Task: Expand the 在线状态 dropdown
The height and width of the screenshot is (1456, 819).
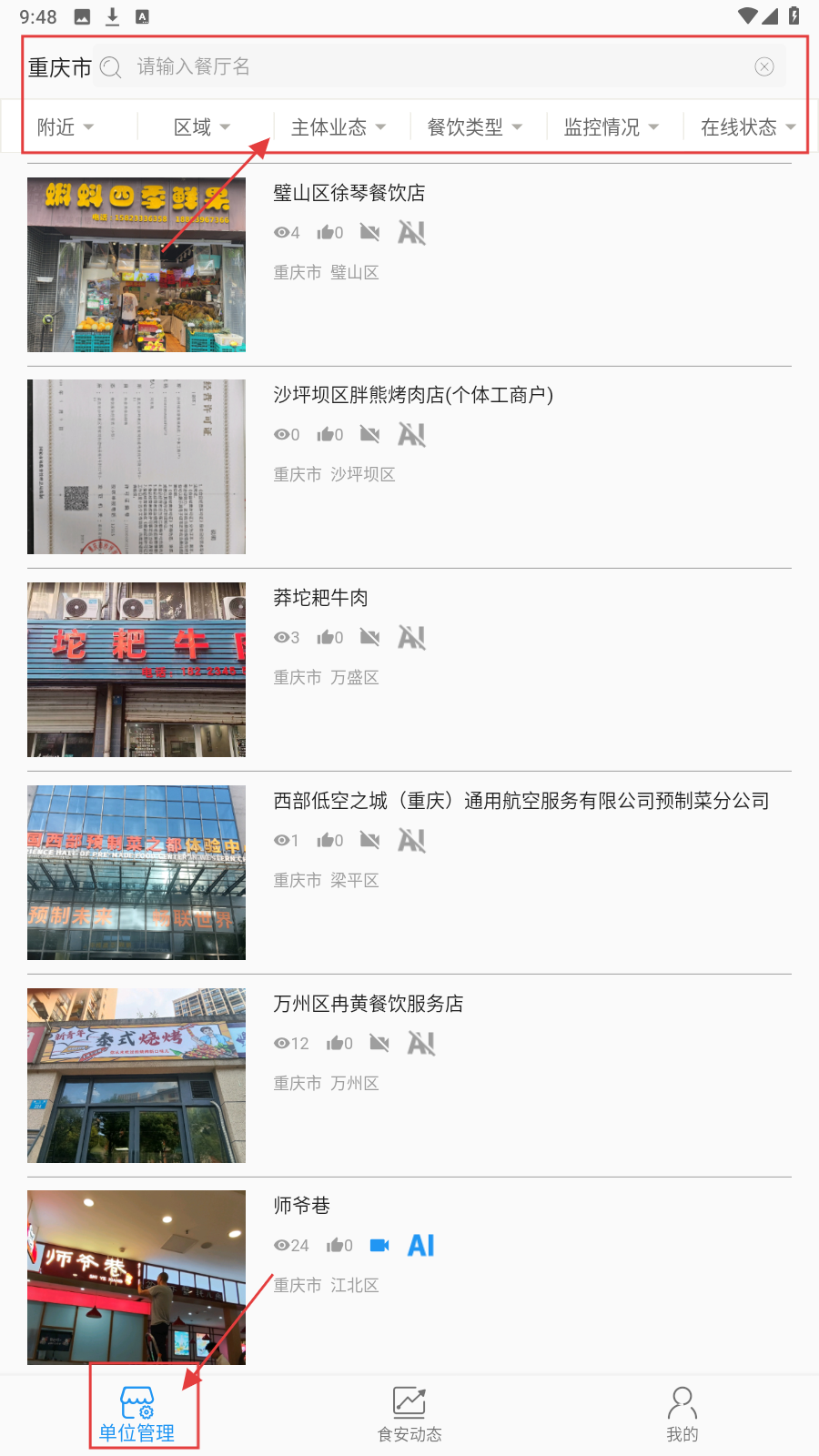Action: coord(748,127)
